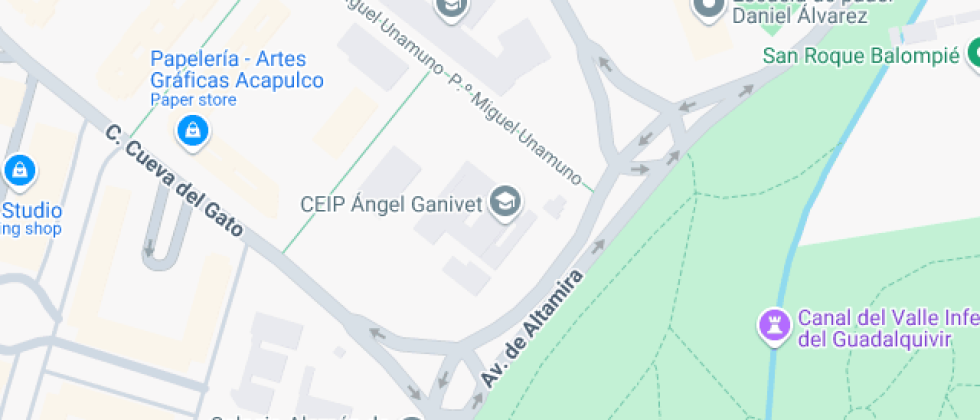Viewport: 980px width, 420px height.
Task: Open the Daniel Álvarez place pin
Action: tap(709, 8)
